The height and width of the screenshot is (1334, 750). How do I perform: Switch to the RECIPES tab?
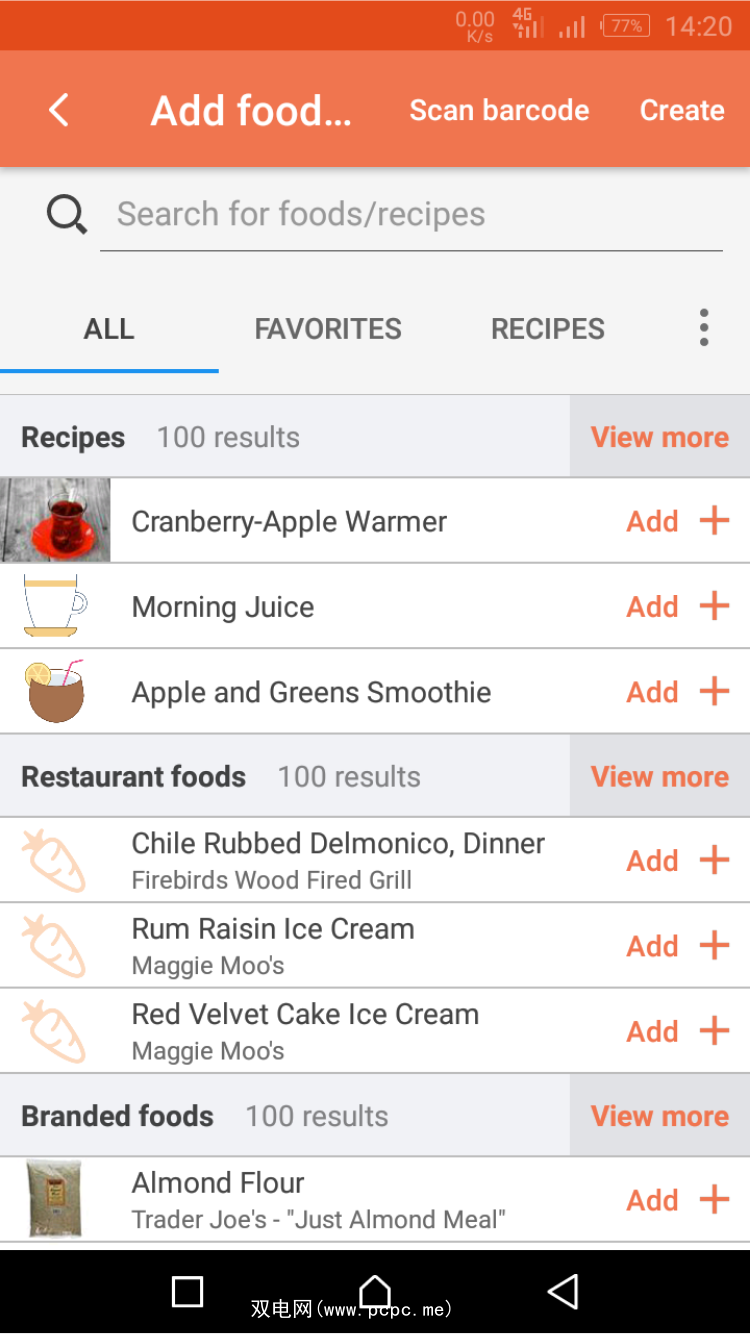click(548, 329)
